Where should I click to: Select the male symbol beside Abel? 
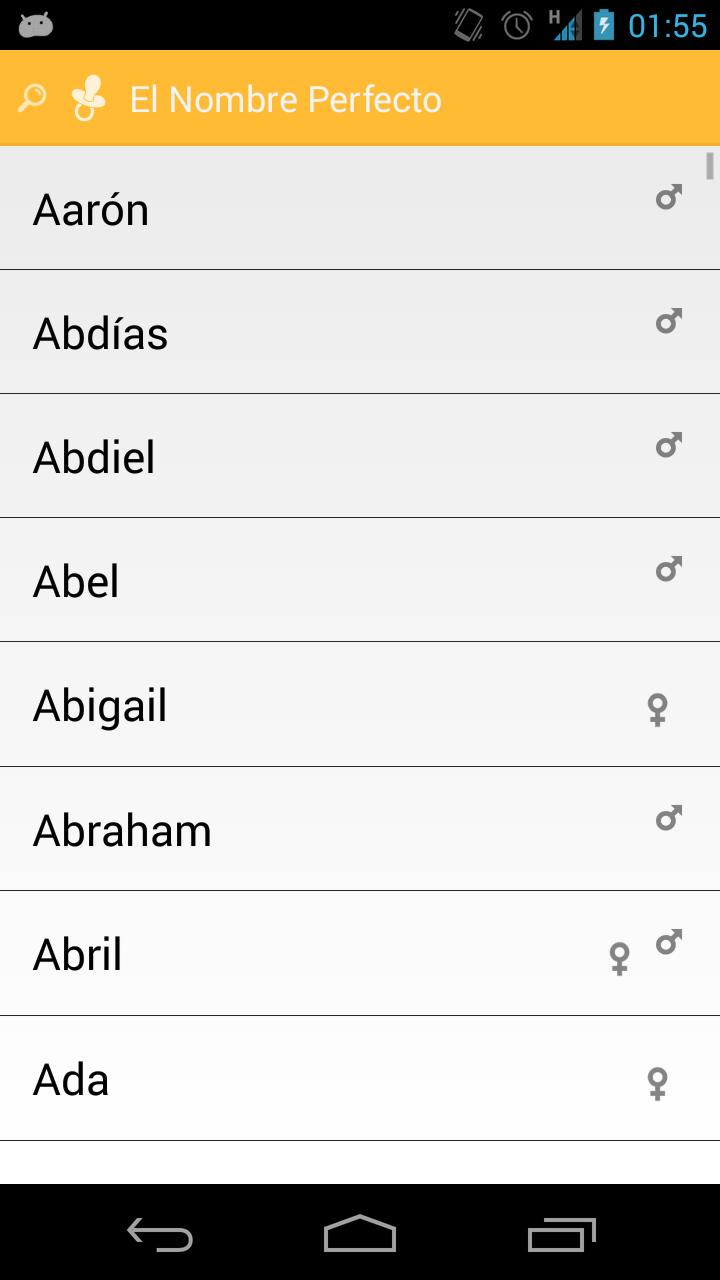click(669, 568)
